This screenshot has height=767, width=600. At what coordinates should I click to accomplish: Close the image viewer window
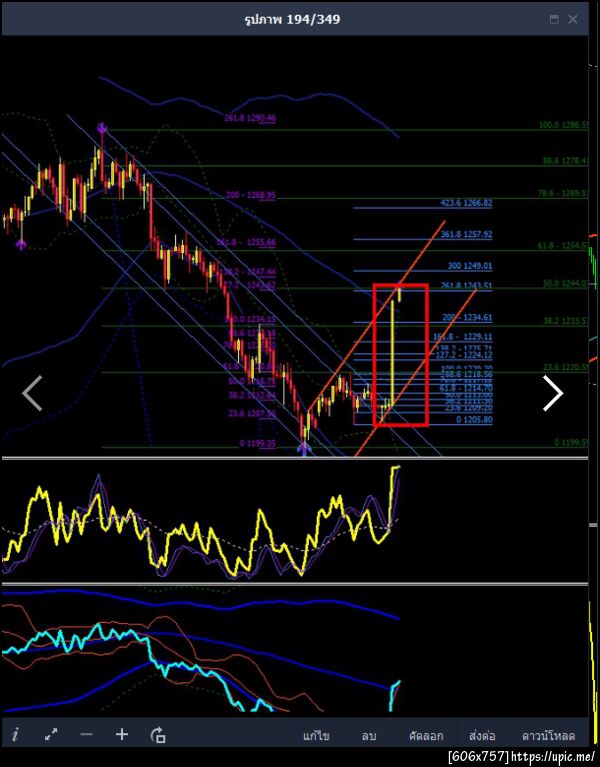click(x=573, y=19)
